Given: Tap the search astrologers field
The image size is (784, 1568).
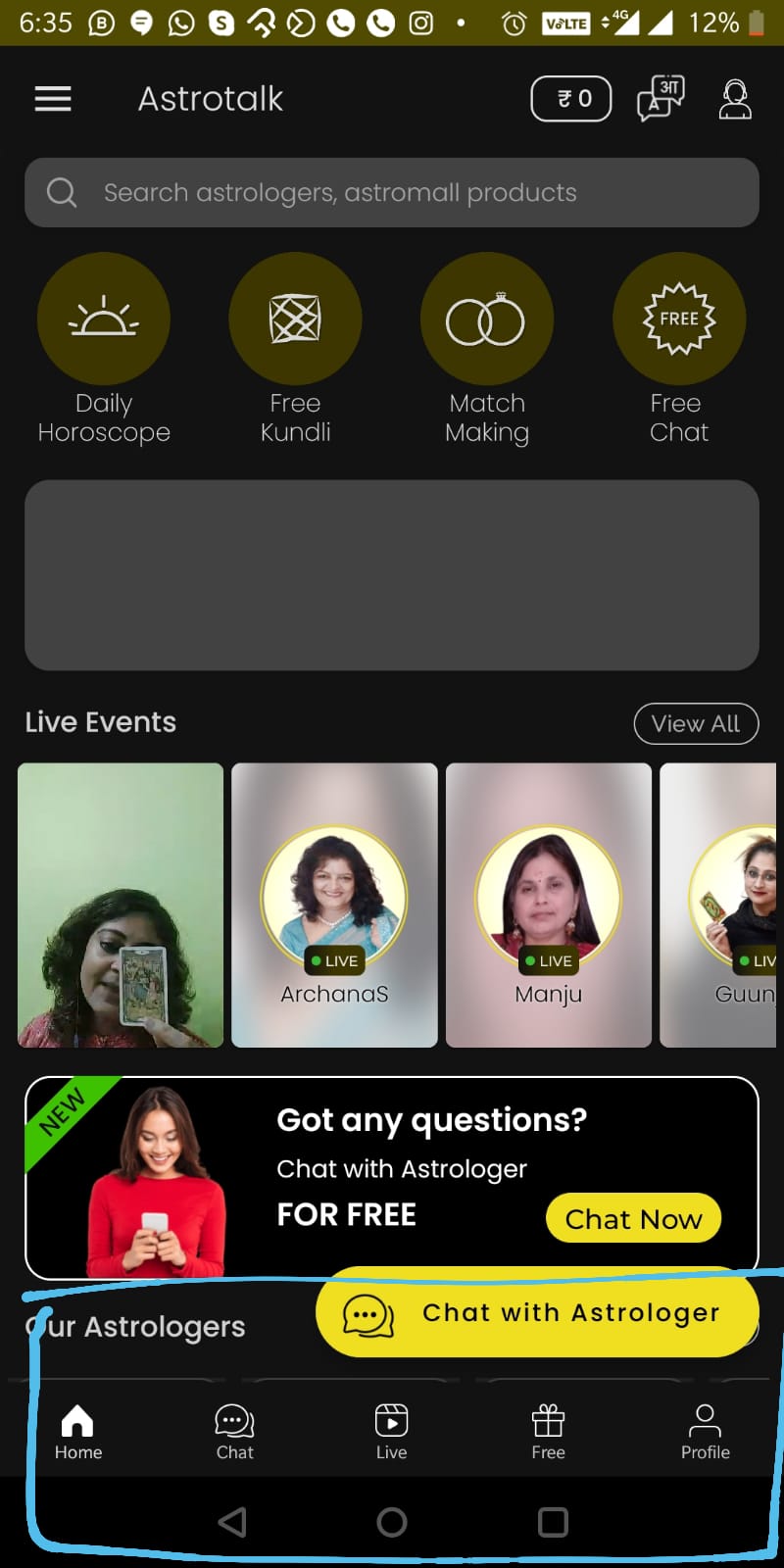Looking at the screenshot, I should click(x=392, y=193).
